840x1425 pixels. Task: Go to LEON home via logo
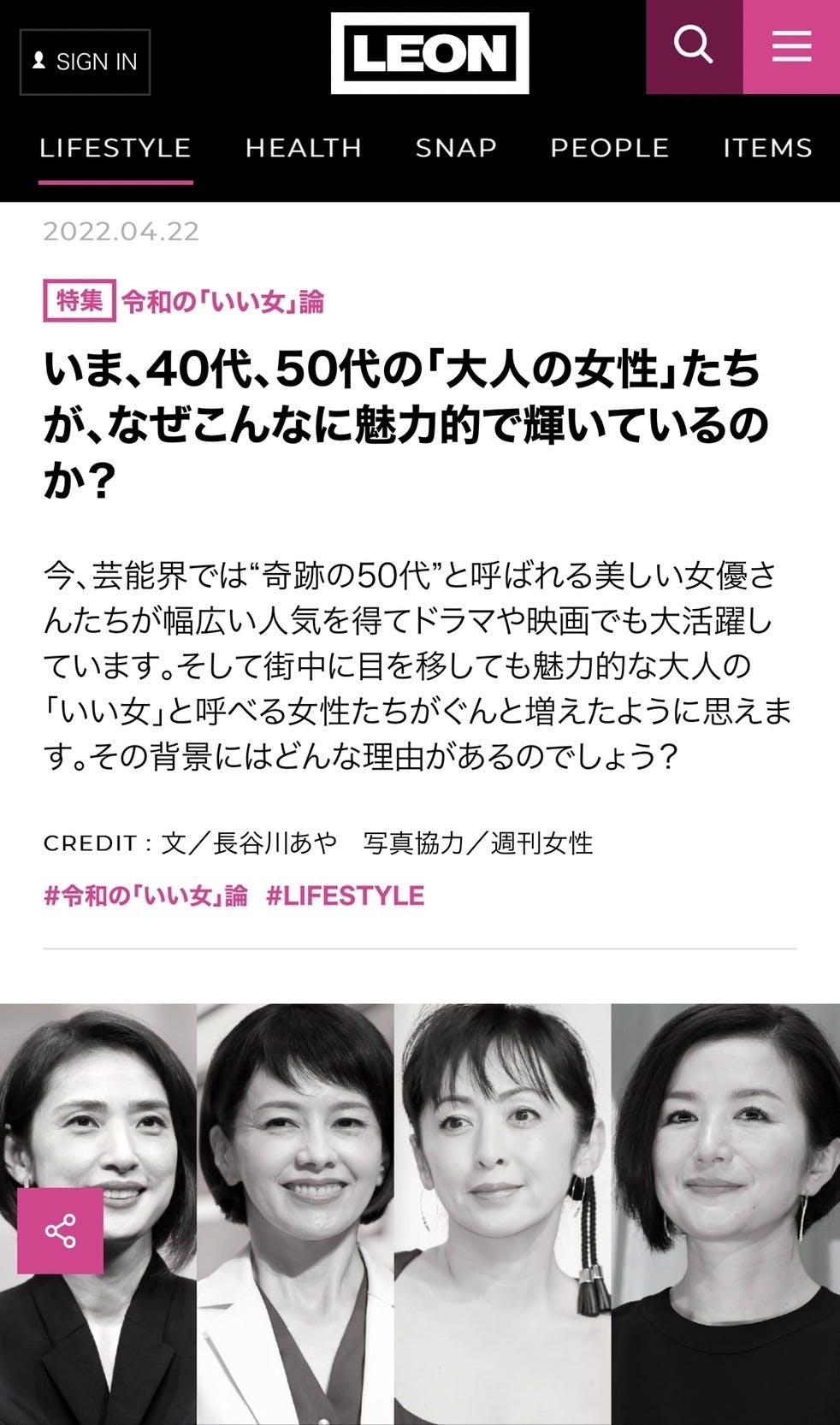[x=429, y=53]
